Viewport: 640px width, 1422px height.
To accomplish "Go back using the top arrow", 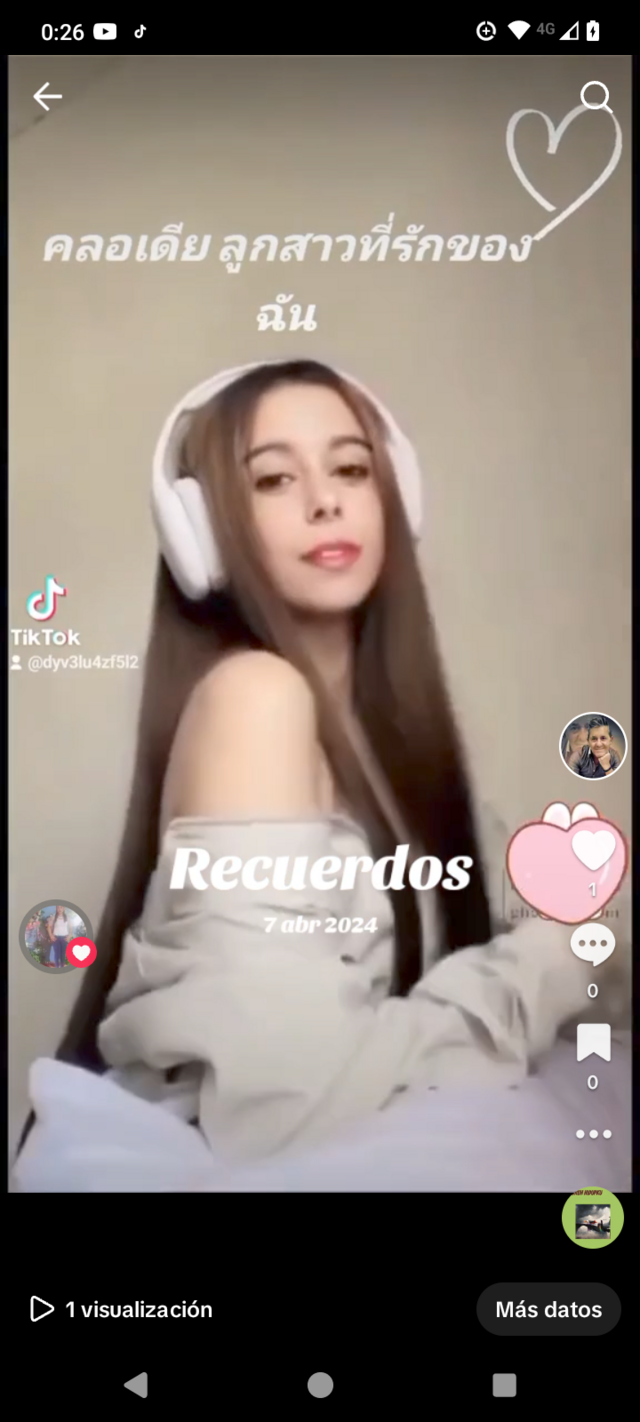I will coord(47,97).
